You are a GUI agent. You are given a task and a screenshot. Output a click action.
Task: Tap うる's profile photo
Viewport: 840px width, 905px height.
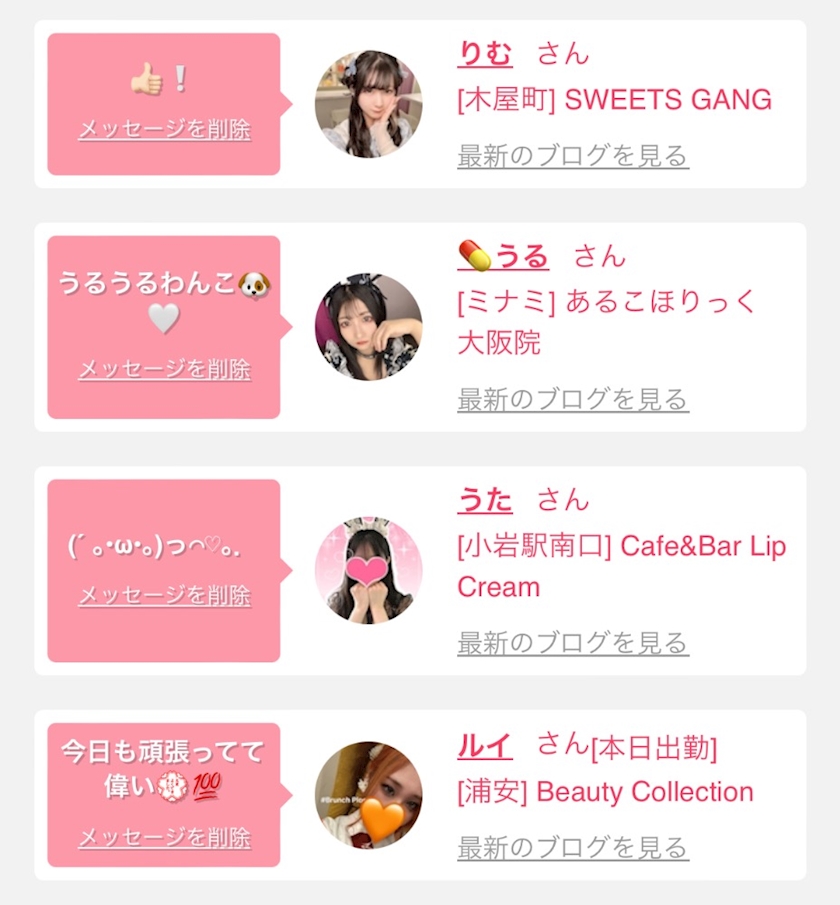click(x=368, y=327)
